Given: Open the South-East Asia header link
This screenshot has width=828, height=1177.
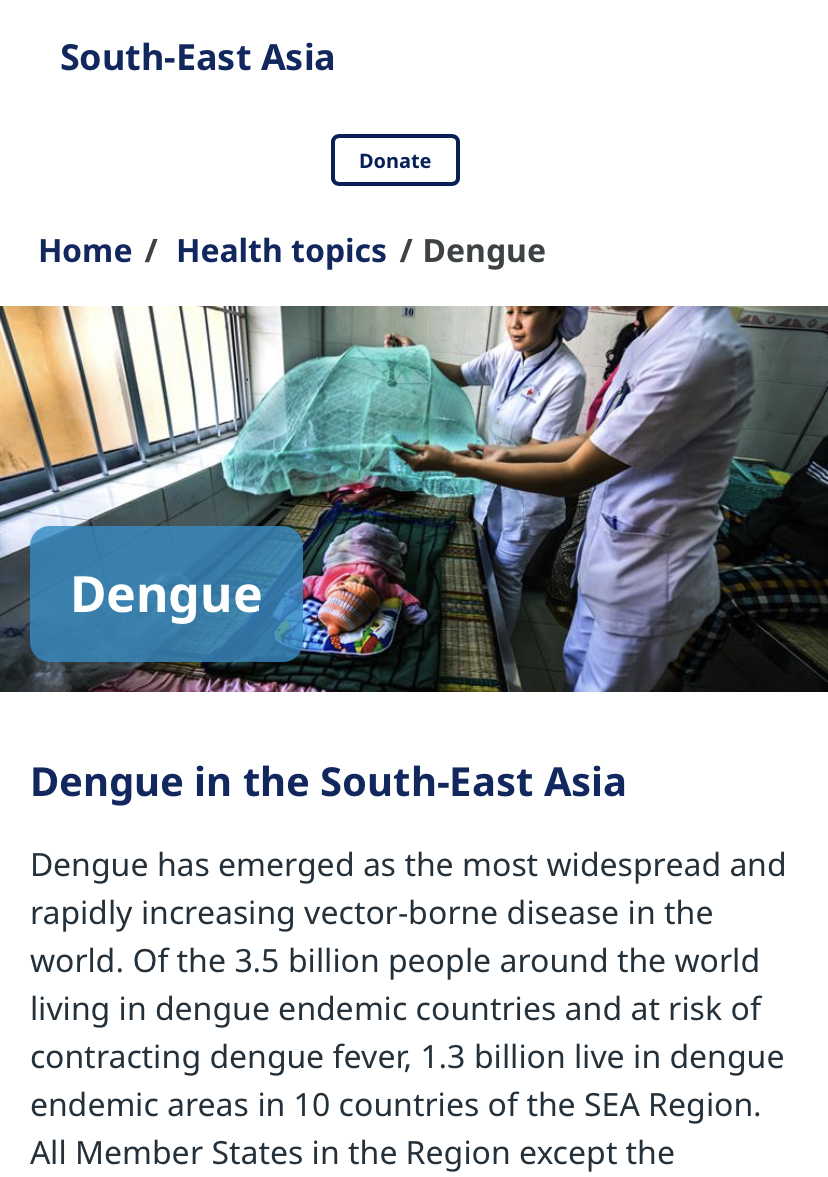Looking at the screenshot, I should click(197, 58).
